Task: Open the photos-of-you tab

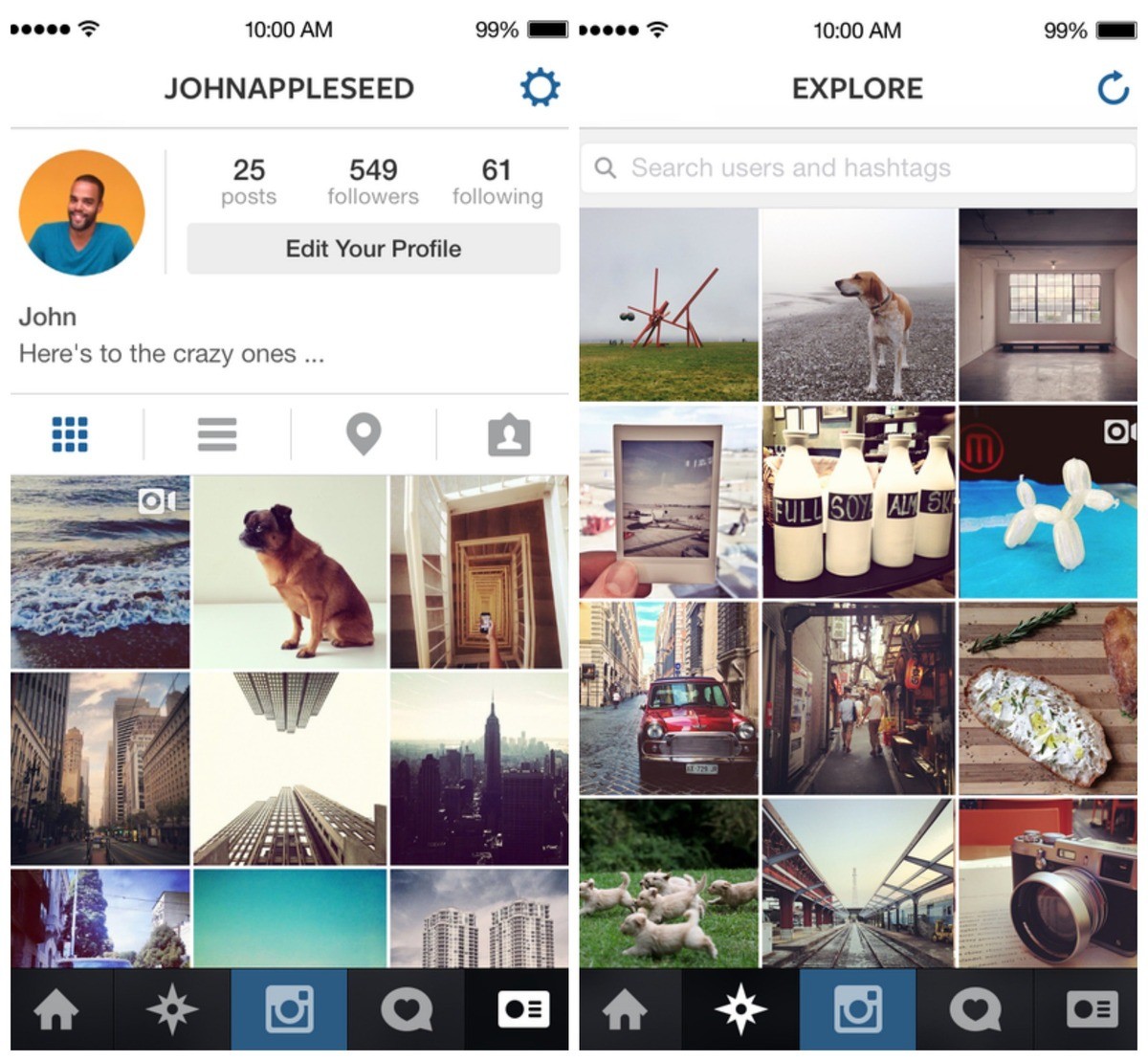Action: pos(509,435)
